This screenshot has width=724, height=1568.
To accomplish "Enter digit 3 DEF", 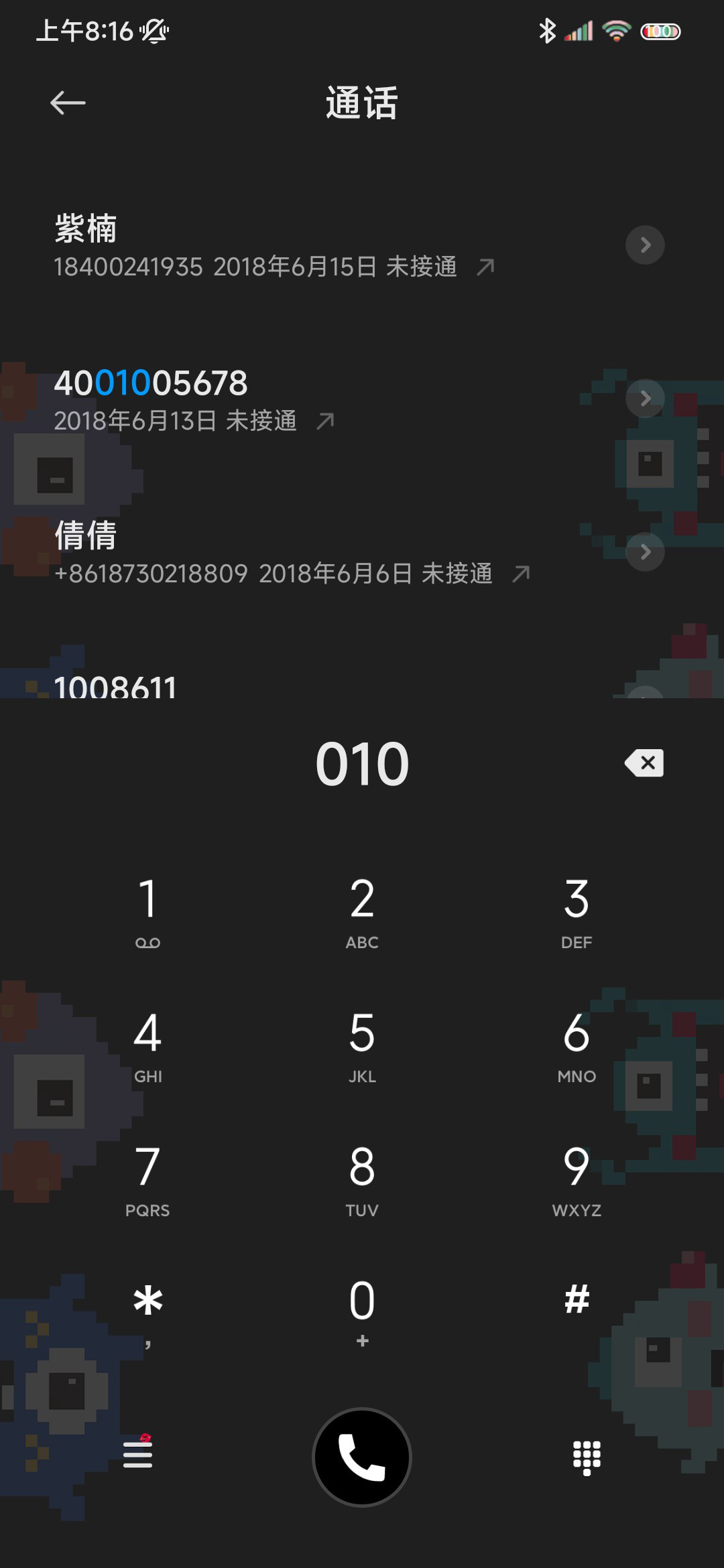I will tap(577, 911).
